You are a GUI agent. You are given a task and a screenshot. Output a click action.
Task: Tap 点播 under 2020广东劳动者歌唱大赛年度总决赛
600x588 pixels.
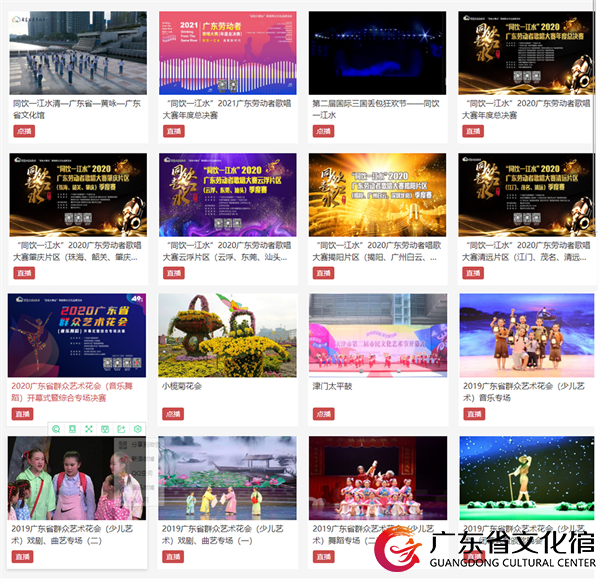[472, 131]
